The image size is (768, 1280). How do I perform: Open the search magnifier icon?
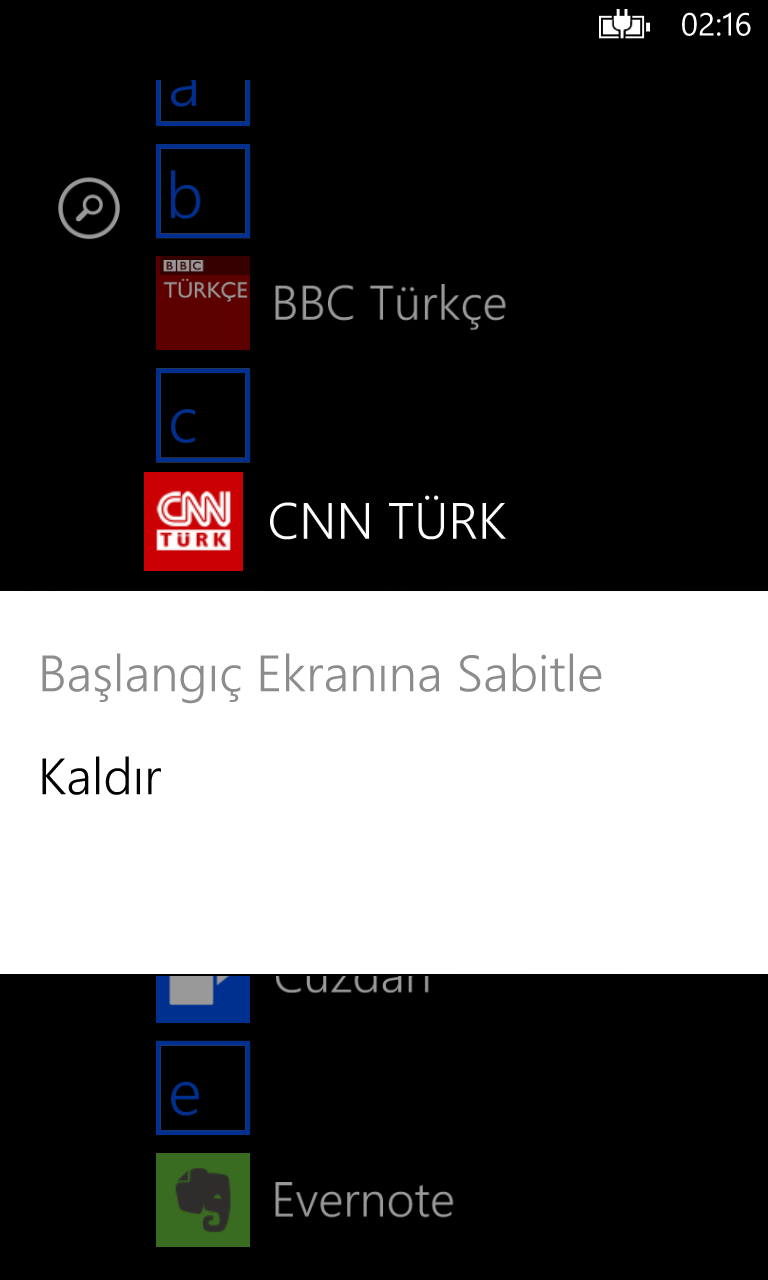coord(89,209)
